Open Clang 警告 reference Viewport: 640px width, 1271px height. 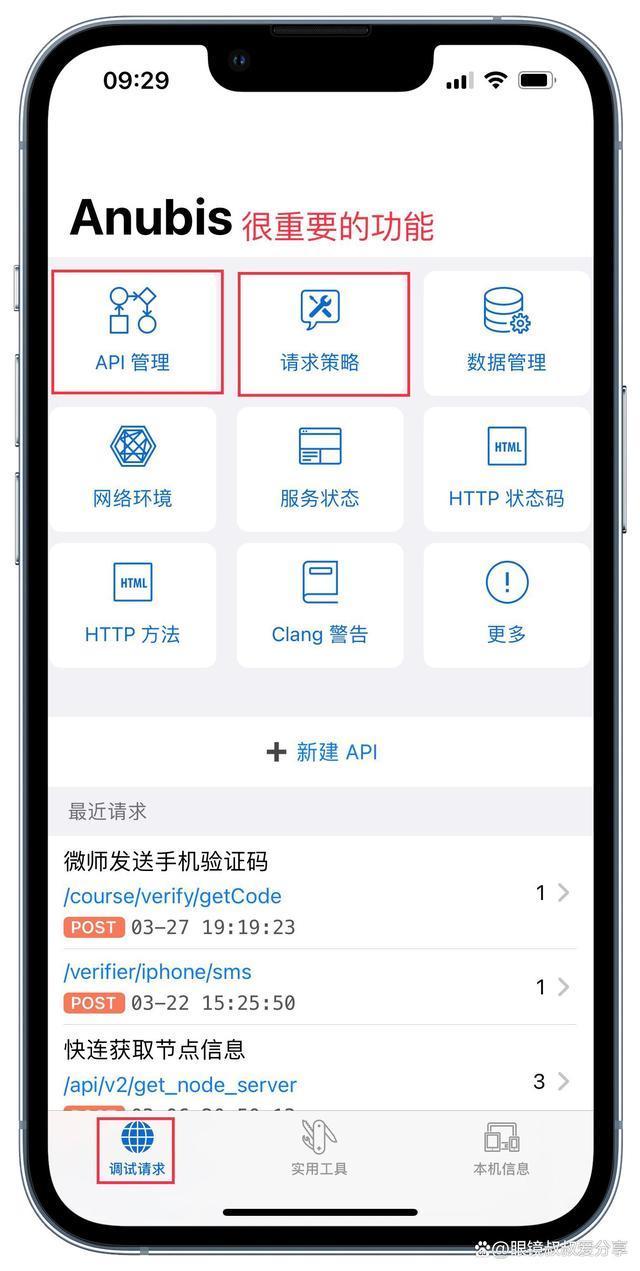click(320, 604)
